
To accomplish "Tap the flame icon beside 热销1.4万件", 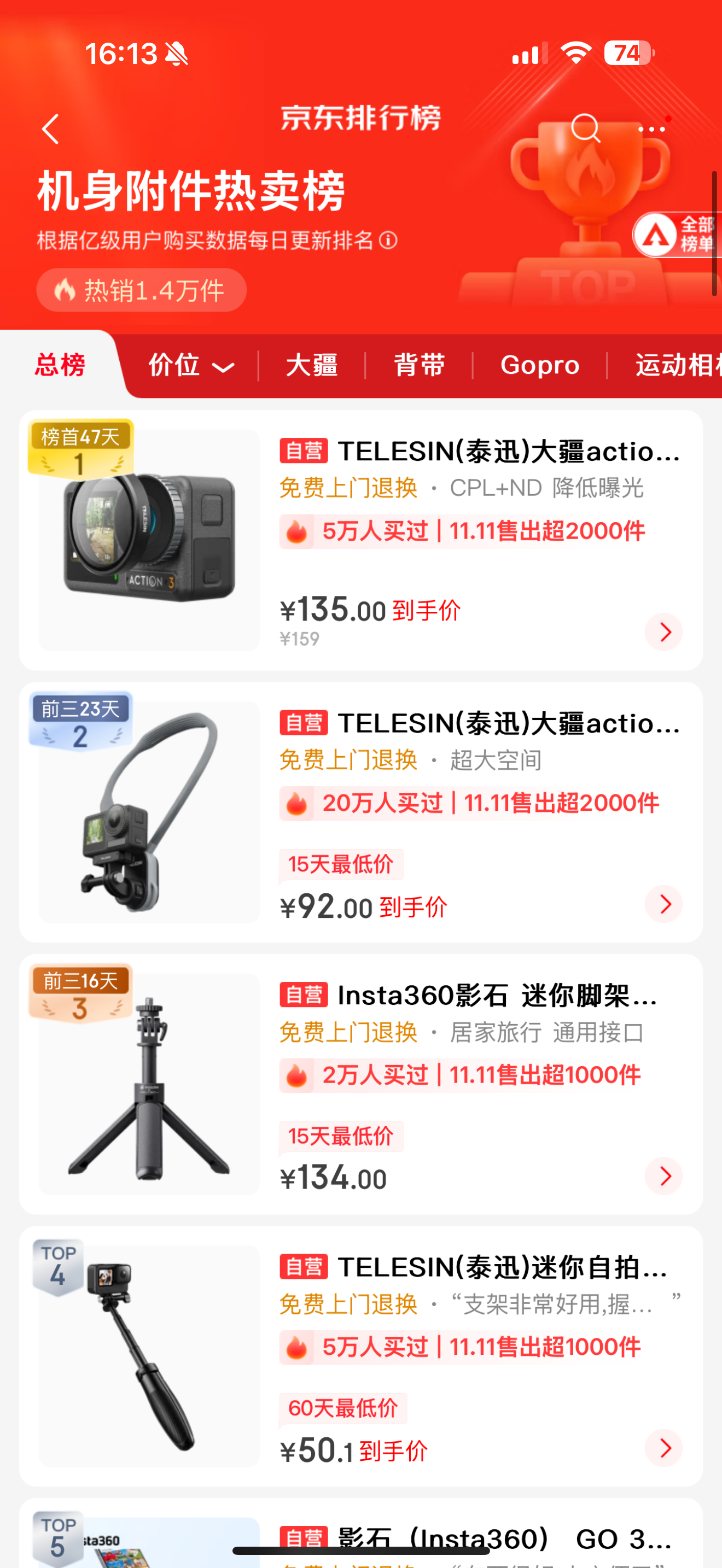I will click(x=65, y=290).
